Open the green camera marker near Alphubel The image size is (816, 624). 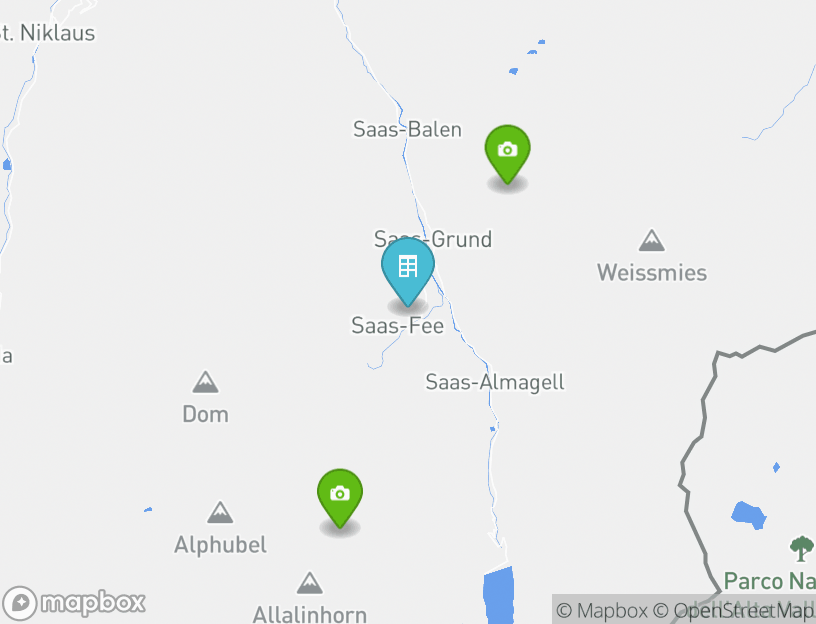(x=340, y=494)
